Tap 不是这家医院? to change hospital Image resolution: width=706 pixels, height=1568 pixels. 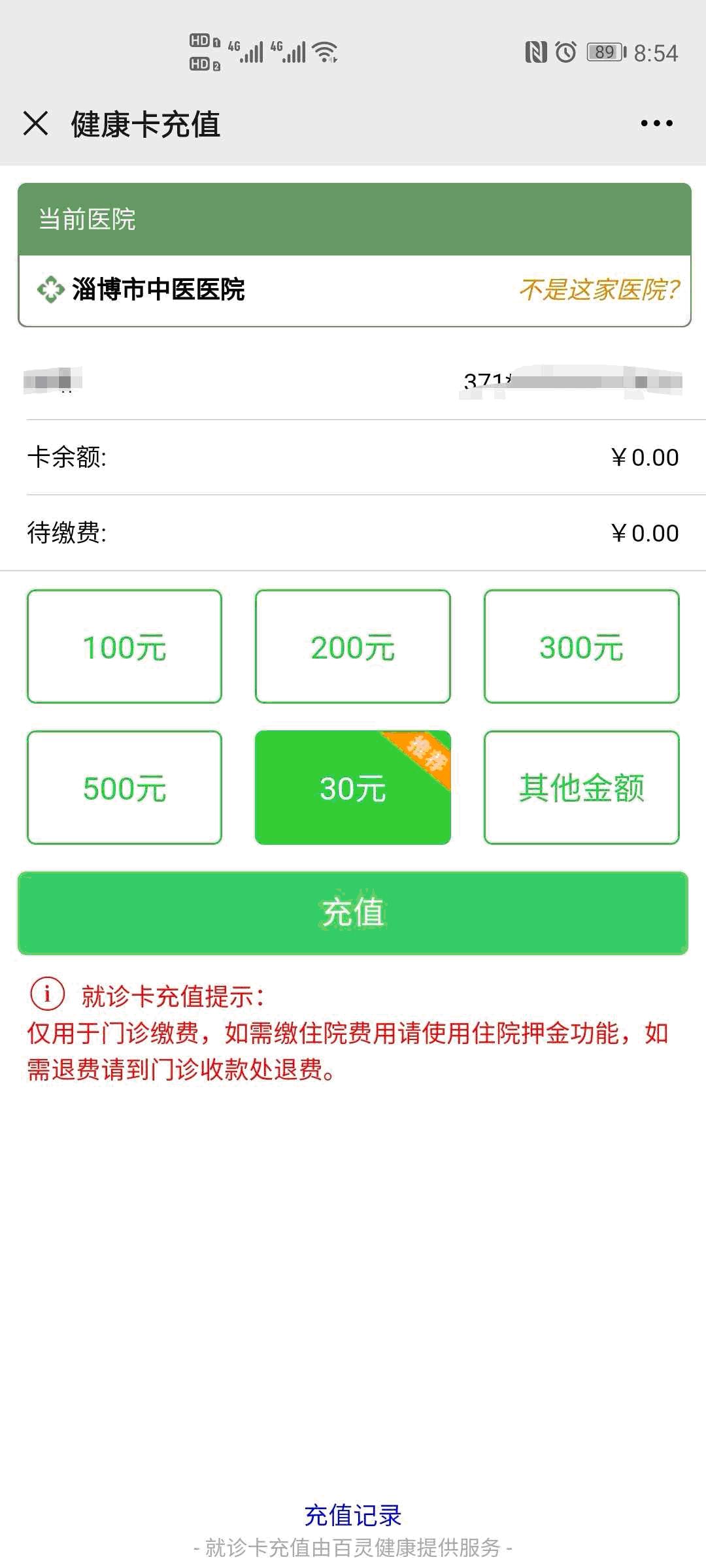point(599,289)
